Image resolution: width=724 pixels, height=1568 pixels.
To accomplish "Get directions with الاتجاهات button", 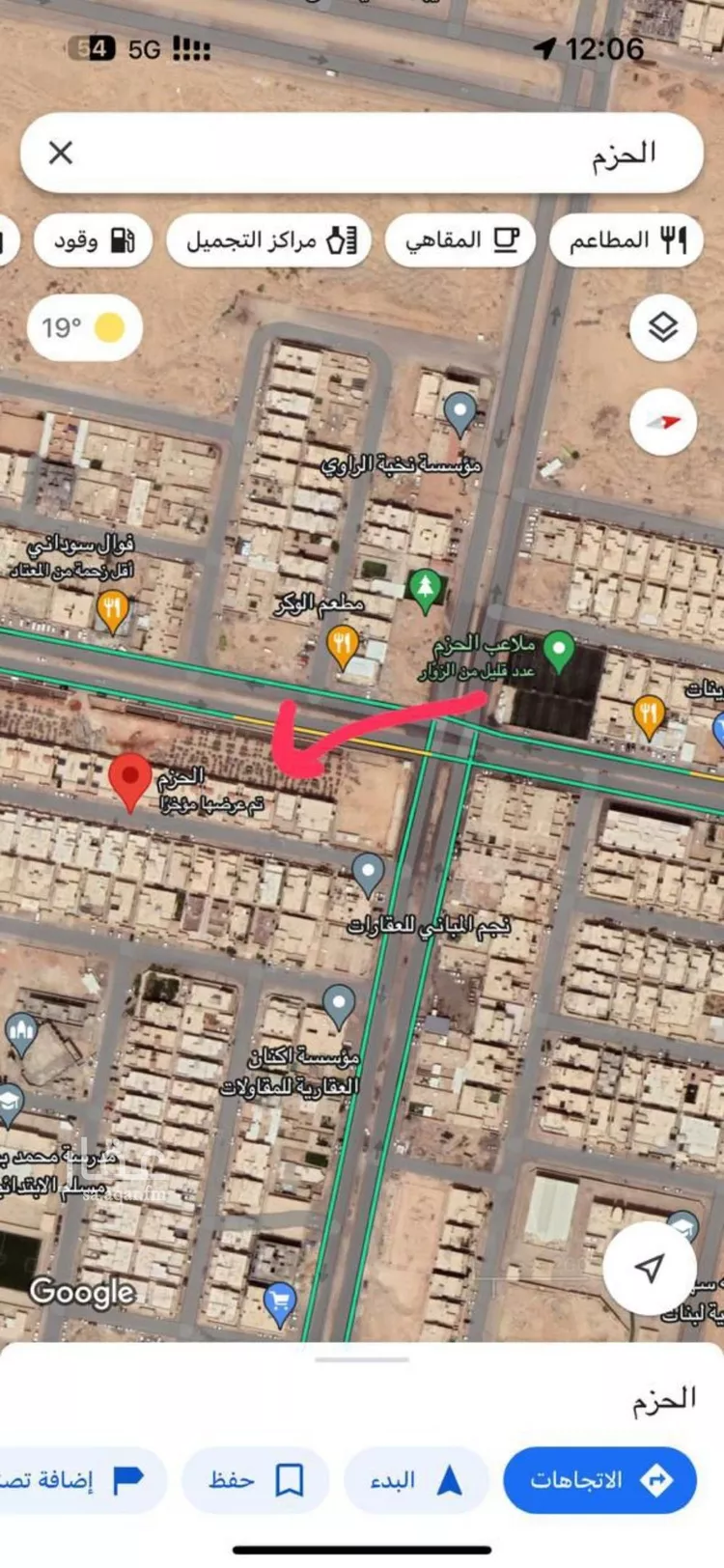I will point(599,1479).
